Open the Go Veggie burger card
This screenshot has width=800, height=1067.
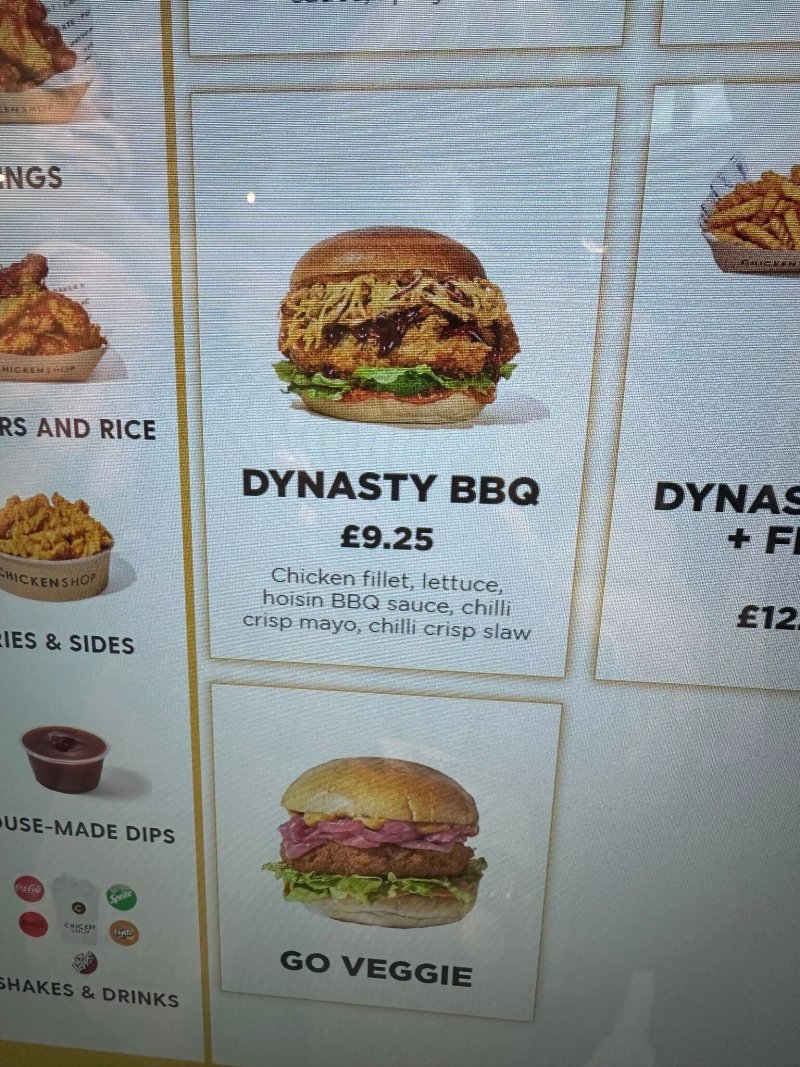tap(384, 851)
